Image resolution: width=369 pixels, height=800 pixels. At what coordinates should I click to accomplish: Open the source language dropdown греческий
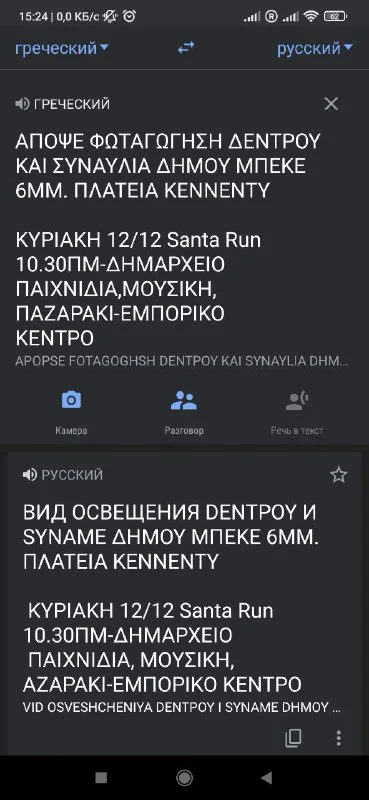(x=62, y=48)
